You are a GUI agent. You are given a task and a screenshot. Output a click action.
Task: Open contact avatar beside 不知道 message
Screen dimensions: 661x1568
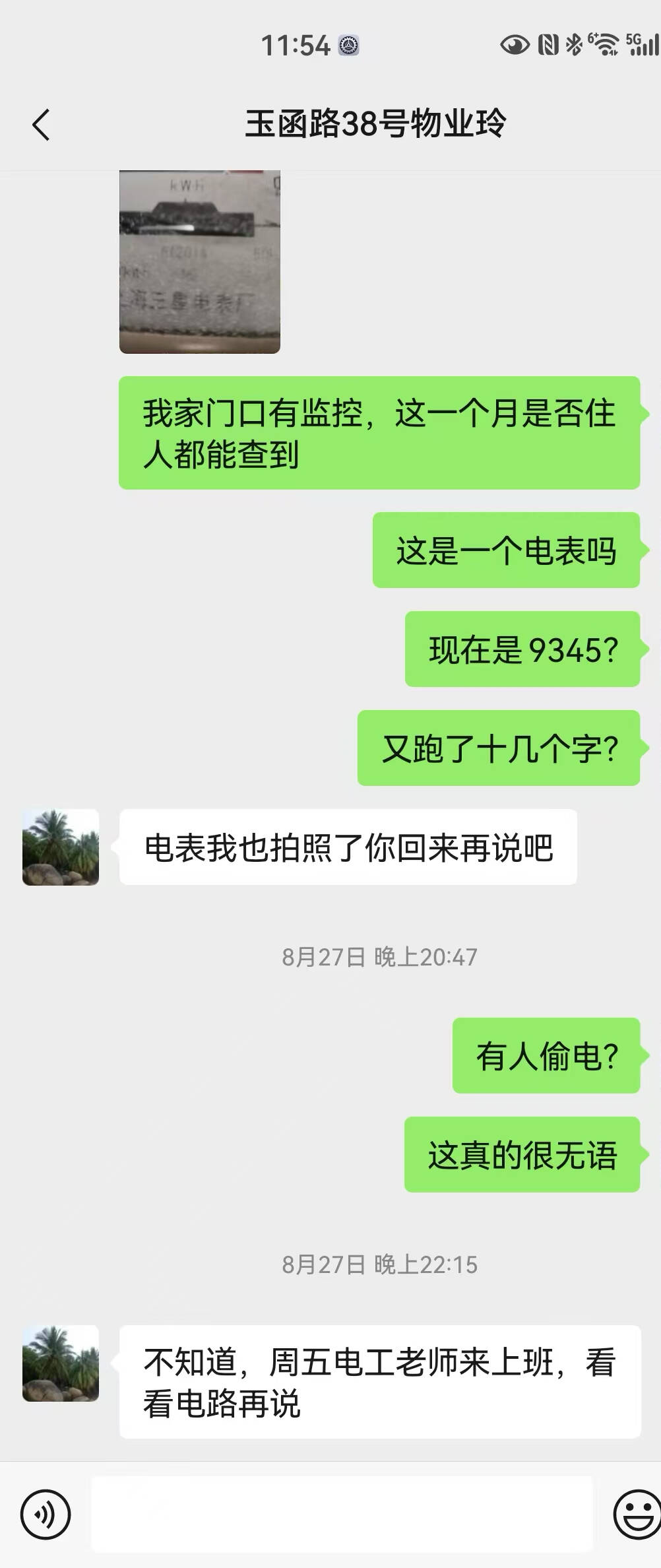pos(61,1363)
